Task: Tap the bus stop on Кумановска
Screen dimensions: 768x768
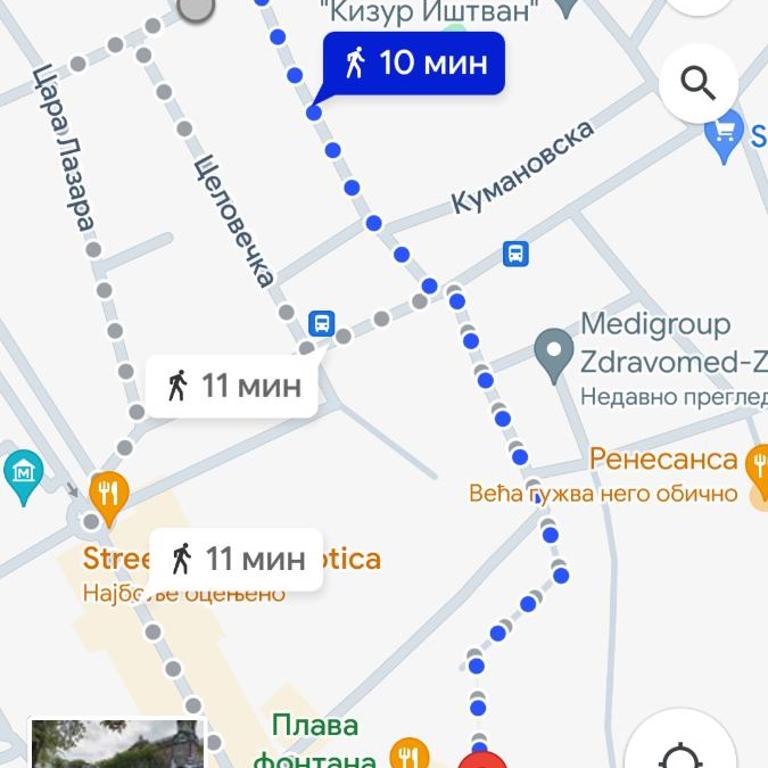Action: click(x=515, y=253)
